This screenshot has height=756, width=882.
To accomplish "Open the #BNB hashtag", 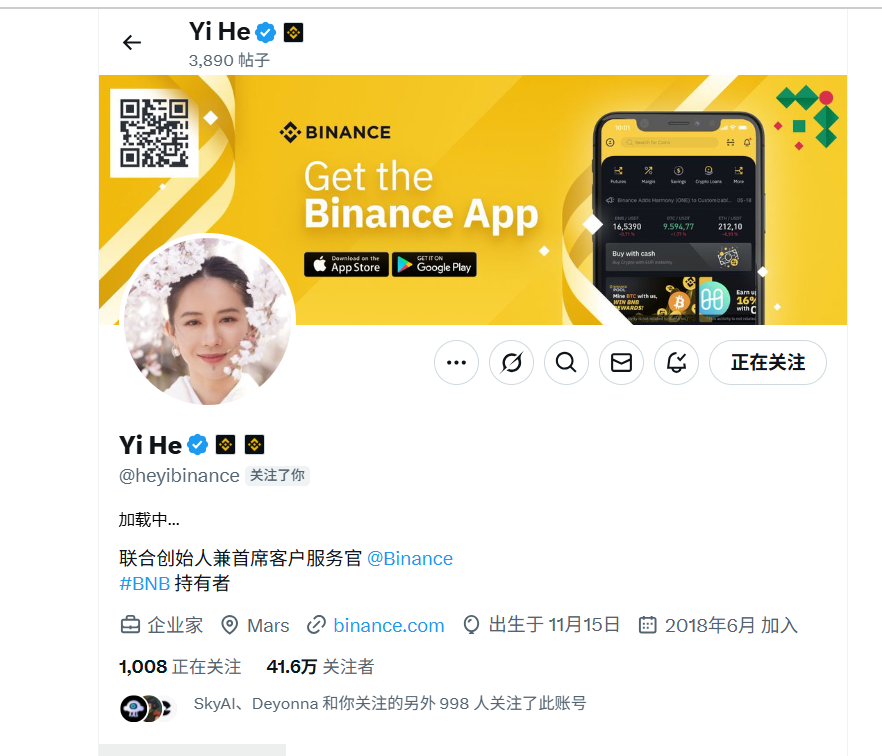I will (144, 584).
